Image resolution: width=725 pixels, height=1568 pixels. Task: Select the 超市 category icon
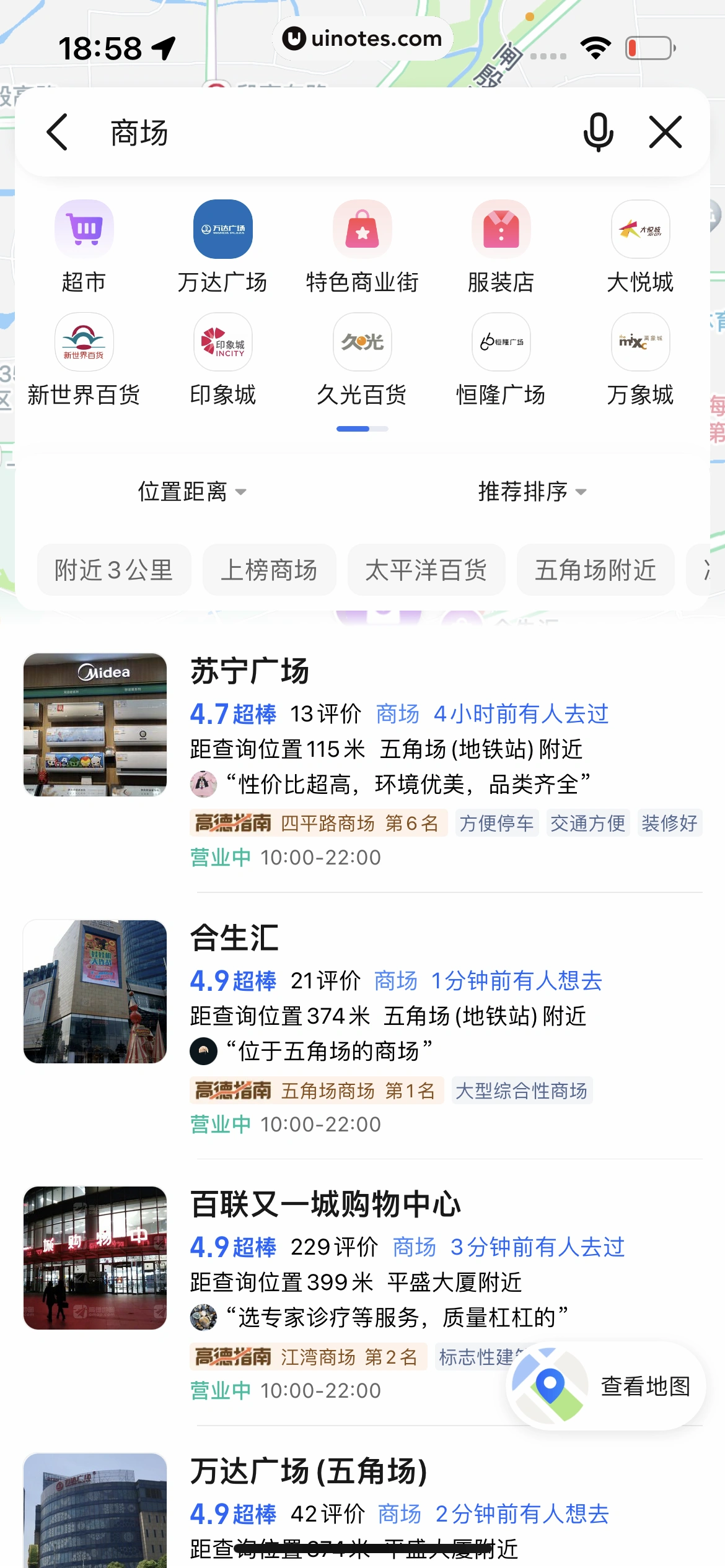click(84, 229)
